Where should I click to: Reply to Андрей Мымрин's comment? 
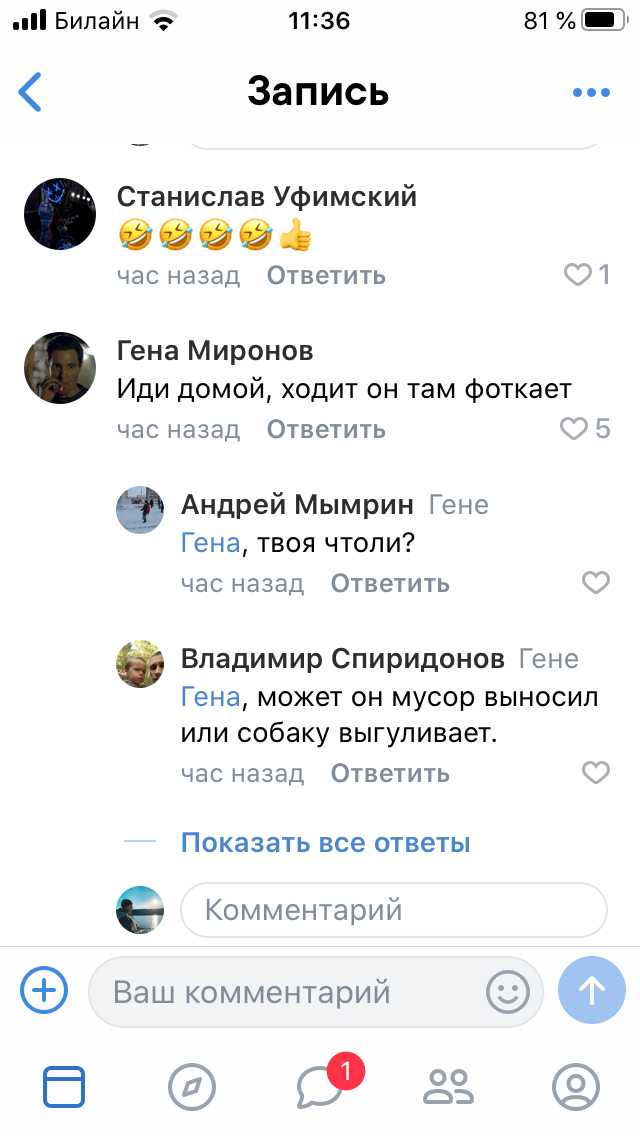tap(390, 583)
